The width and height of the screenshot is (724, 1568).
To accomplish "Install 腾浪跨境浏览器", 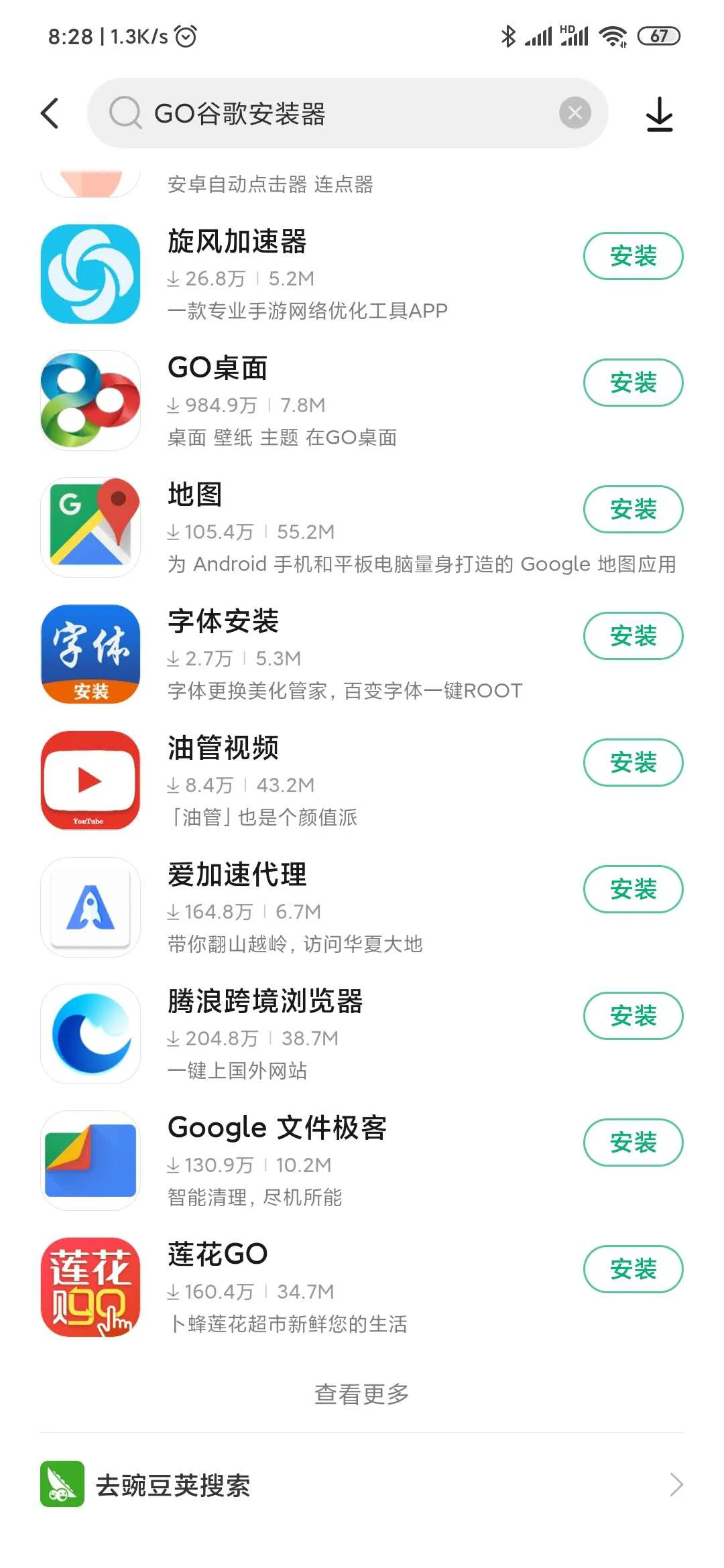I will [x=633, y=1015].
